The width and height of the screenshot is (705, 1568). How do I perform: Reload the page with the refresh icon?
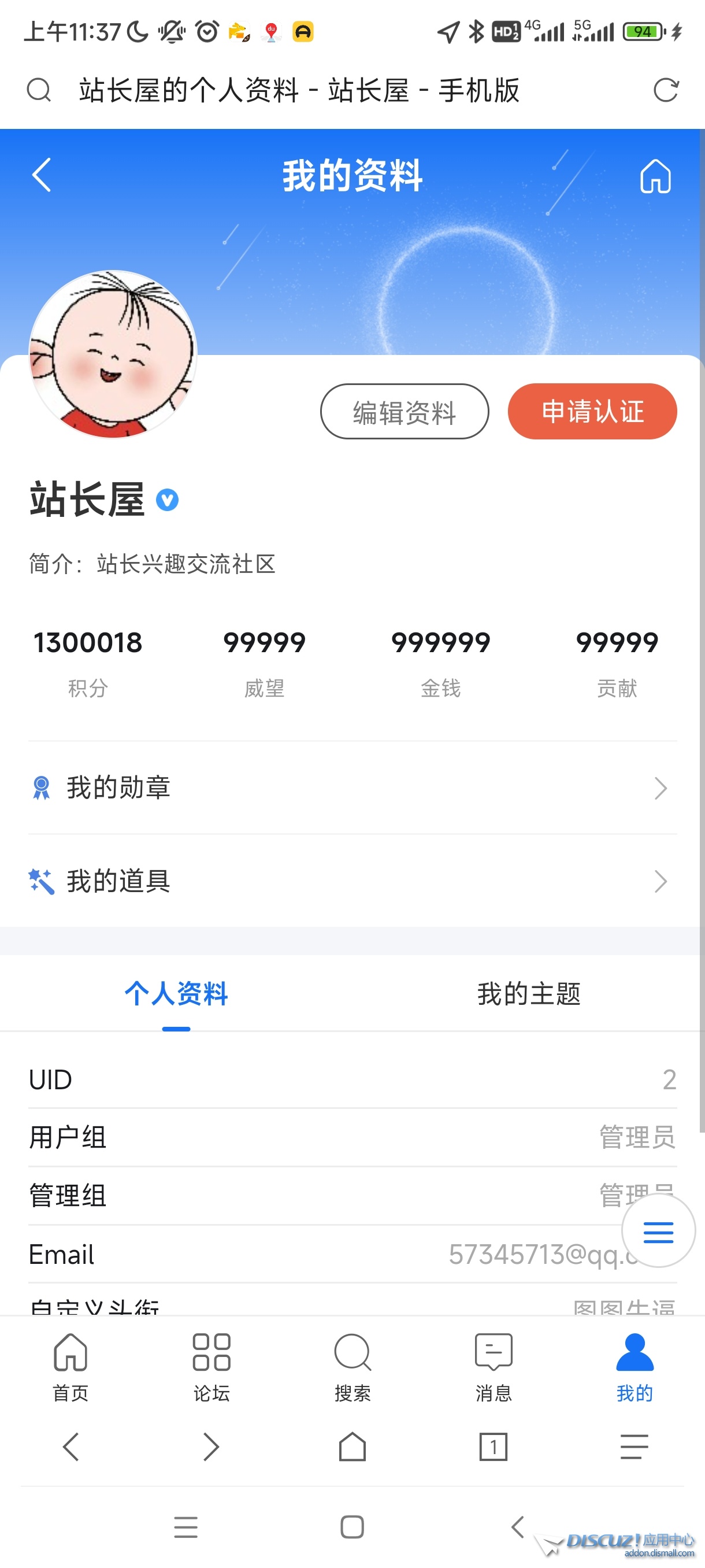(x=667, y=90)
